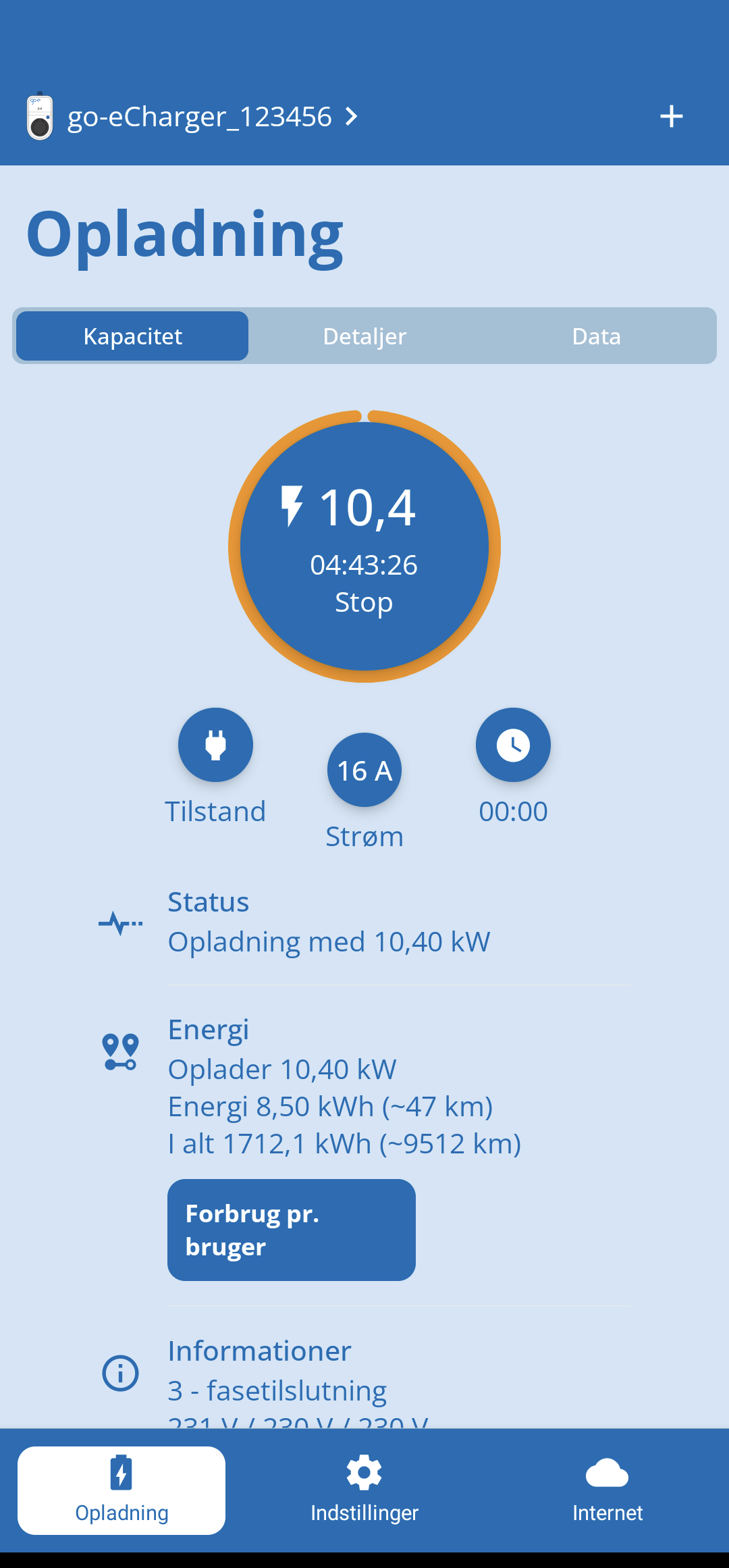Open the 00:00 timer clock button
Screen dimensions: 729x1568
[x=513, y=745]
